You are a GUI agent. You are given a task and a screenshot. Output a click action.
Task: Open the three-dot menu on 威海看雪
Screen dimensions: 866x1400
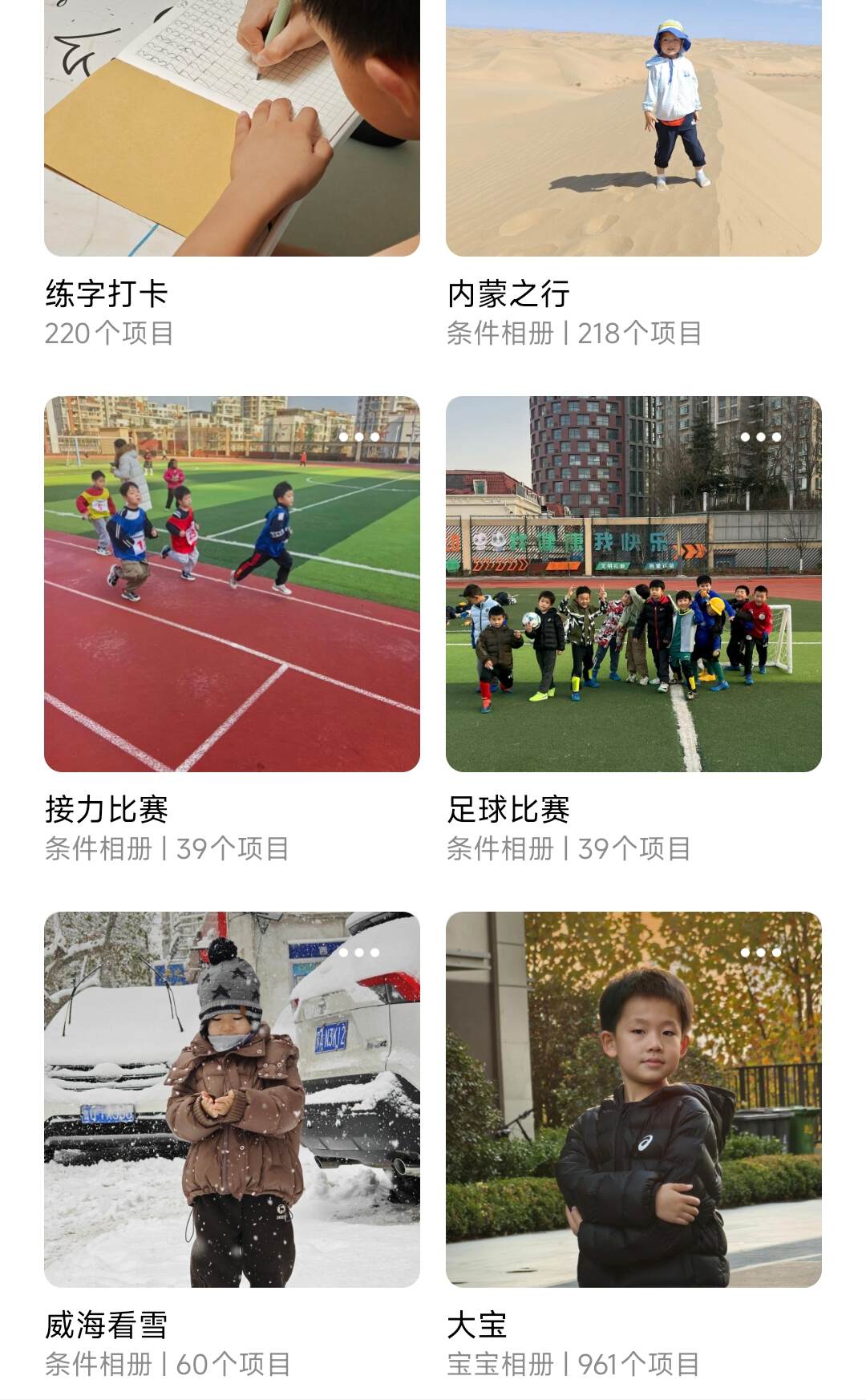pos(358,953)
